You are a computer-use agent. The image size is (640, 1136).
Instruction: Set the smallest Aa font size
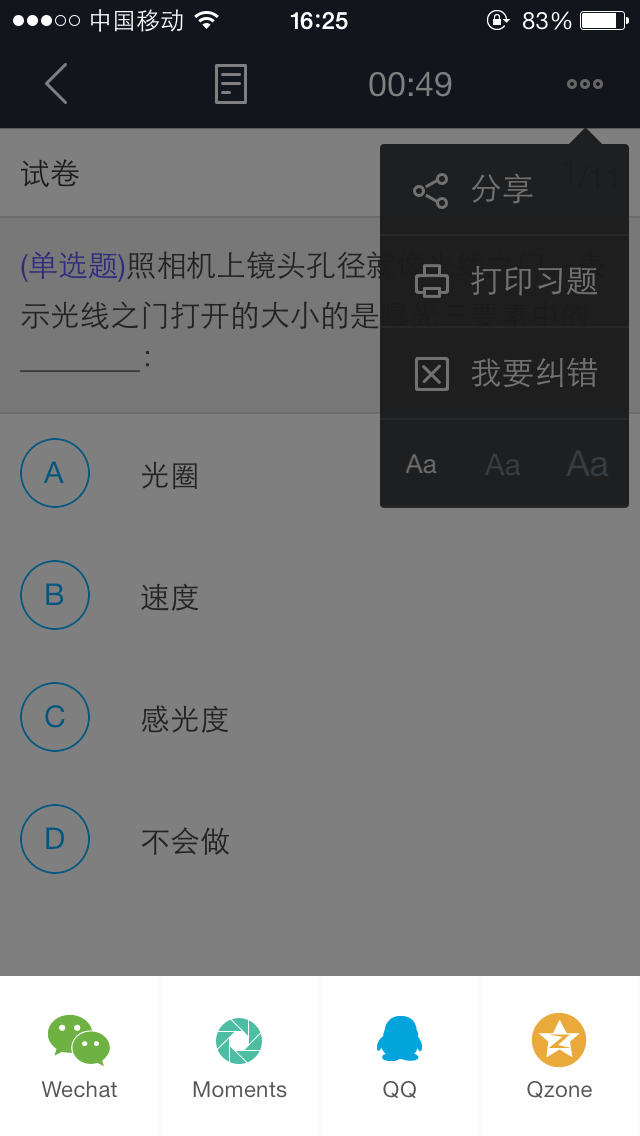tap(421, 464)
